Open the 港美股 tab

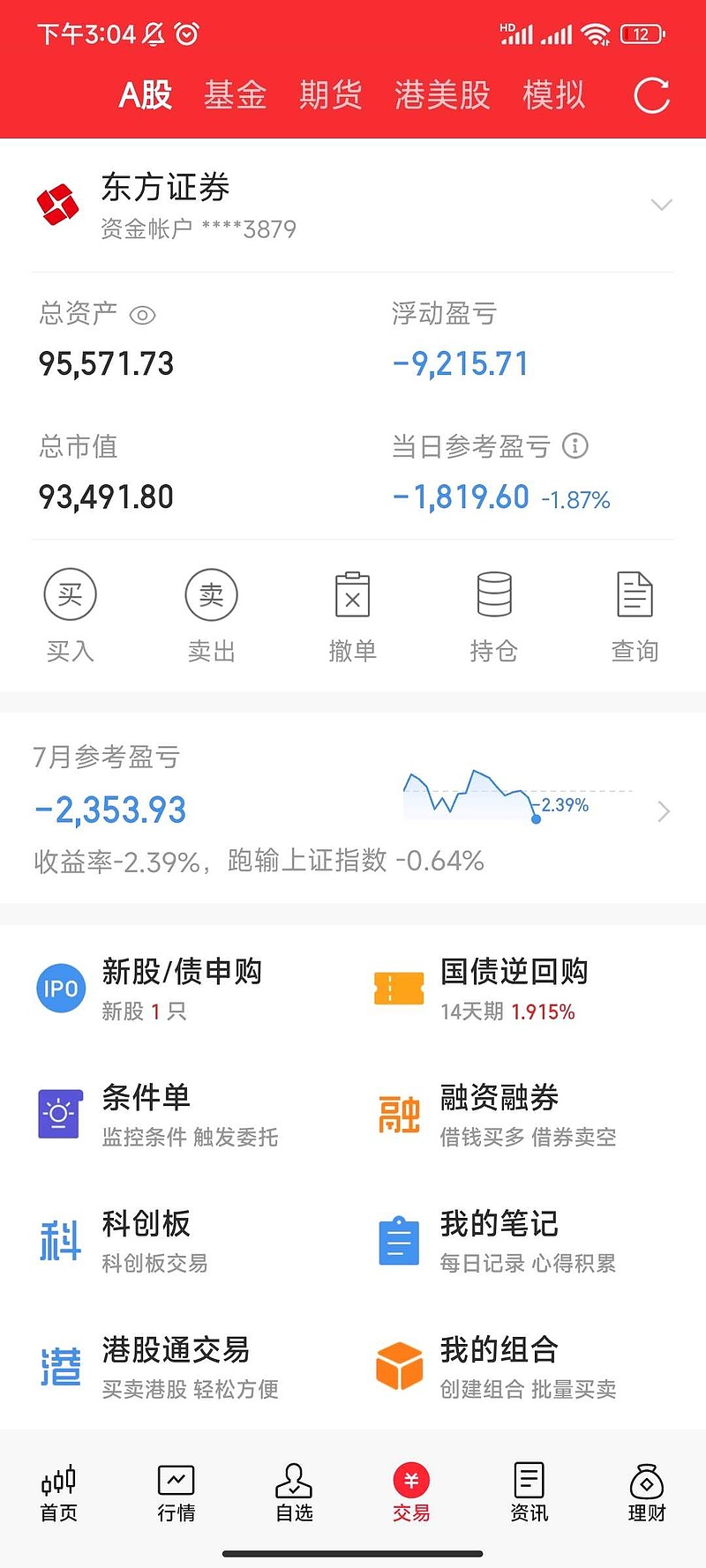pyautogui.click(x=442, y=94)
